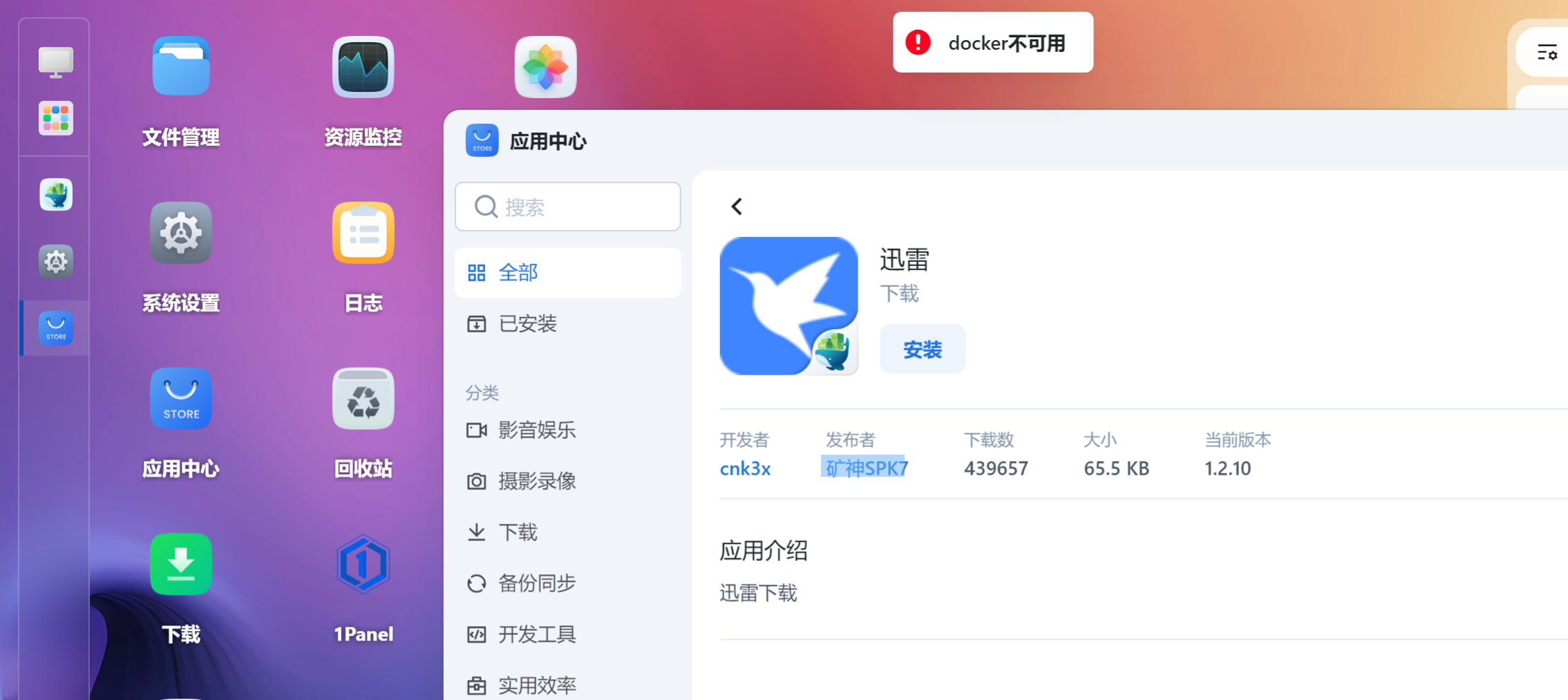Open the 下载 category in sidebar

[x=517, y=532]
